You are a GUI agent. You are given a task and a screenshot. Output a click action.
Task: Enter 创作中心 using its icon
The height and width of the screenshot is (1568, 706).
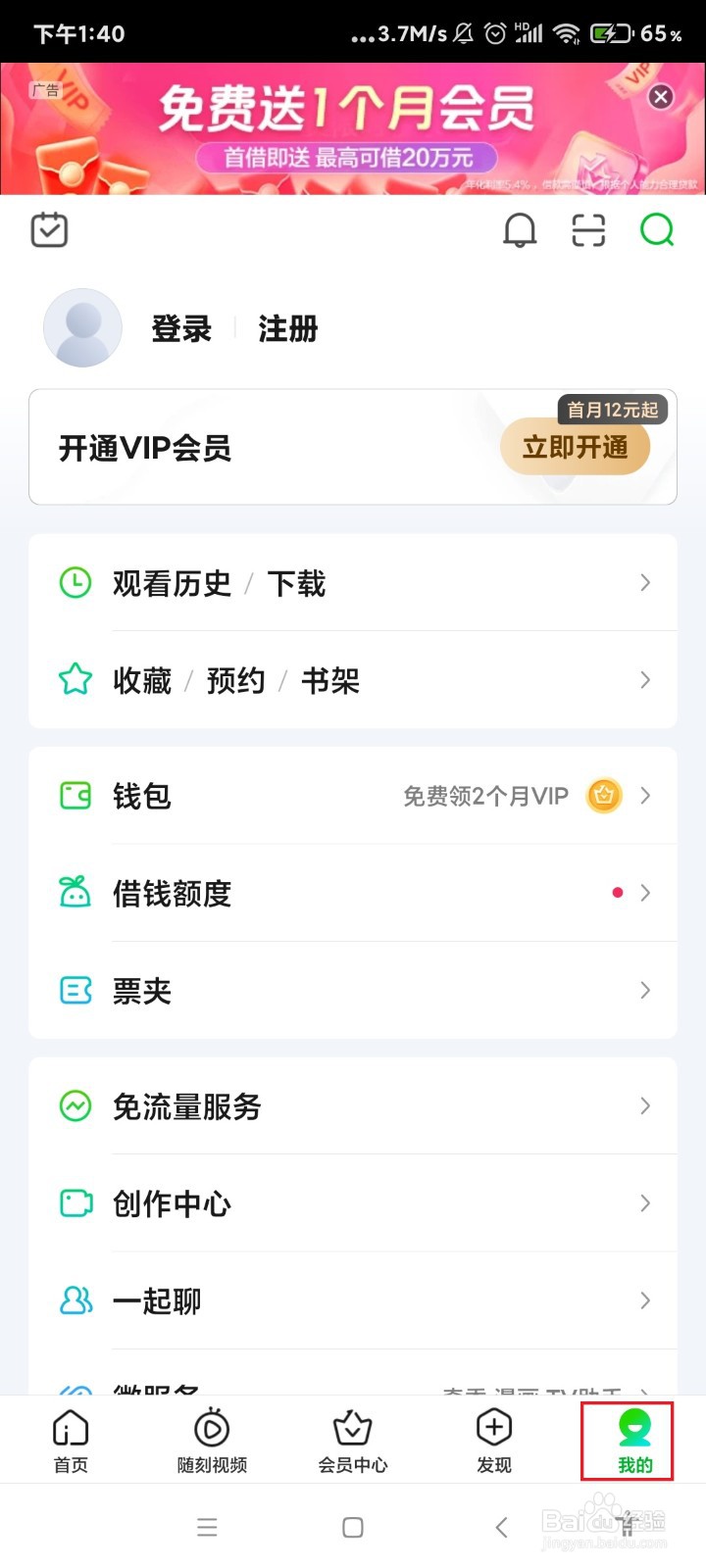[74, 1202]
